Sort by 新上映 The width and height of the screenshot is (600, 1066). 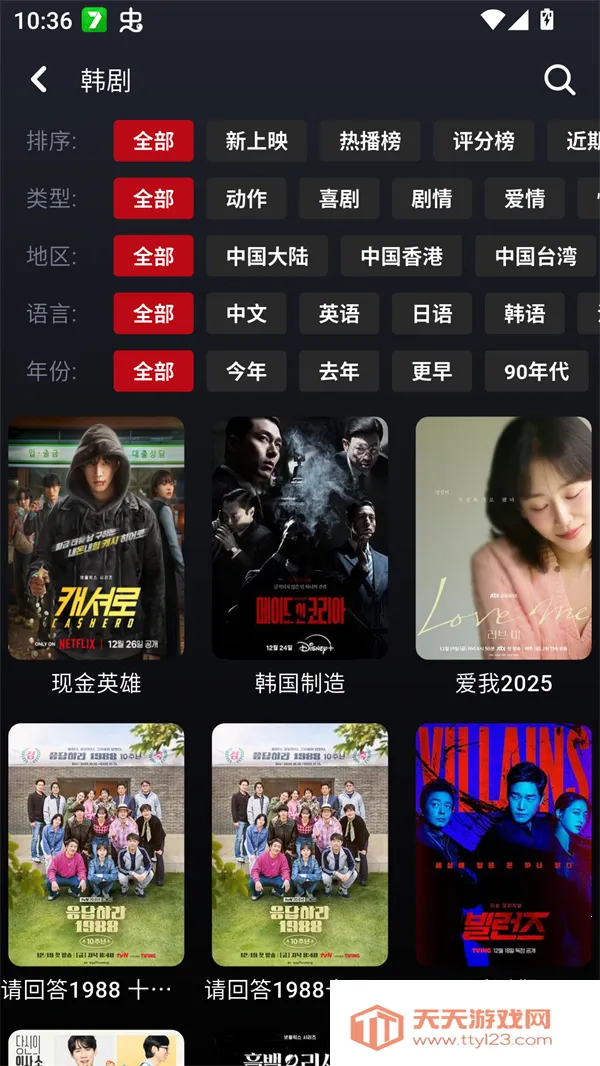256,141
